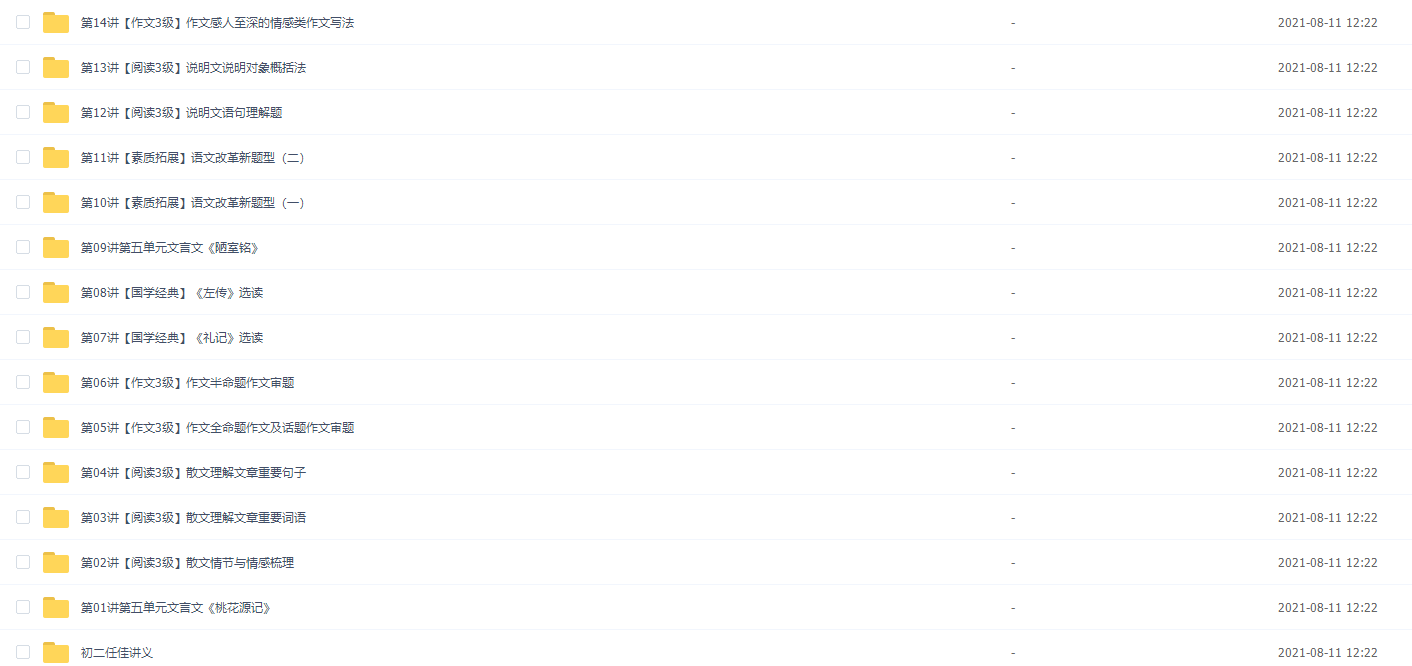Tick the checkbox for 初二任佳讲义
1412x666 pixels.
tap(23, 652)
